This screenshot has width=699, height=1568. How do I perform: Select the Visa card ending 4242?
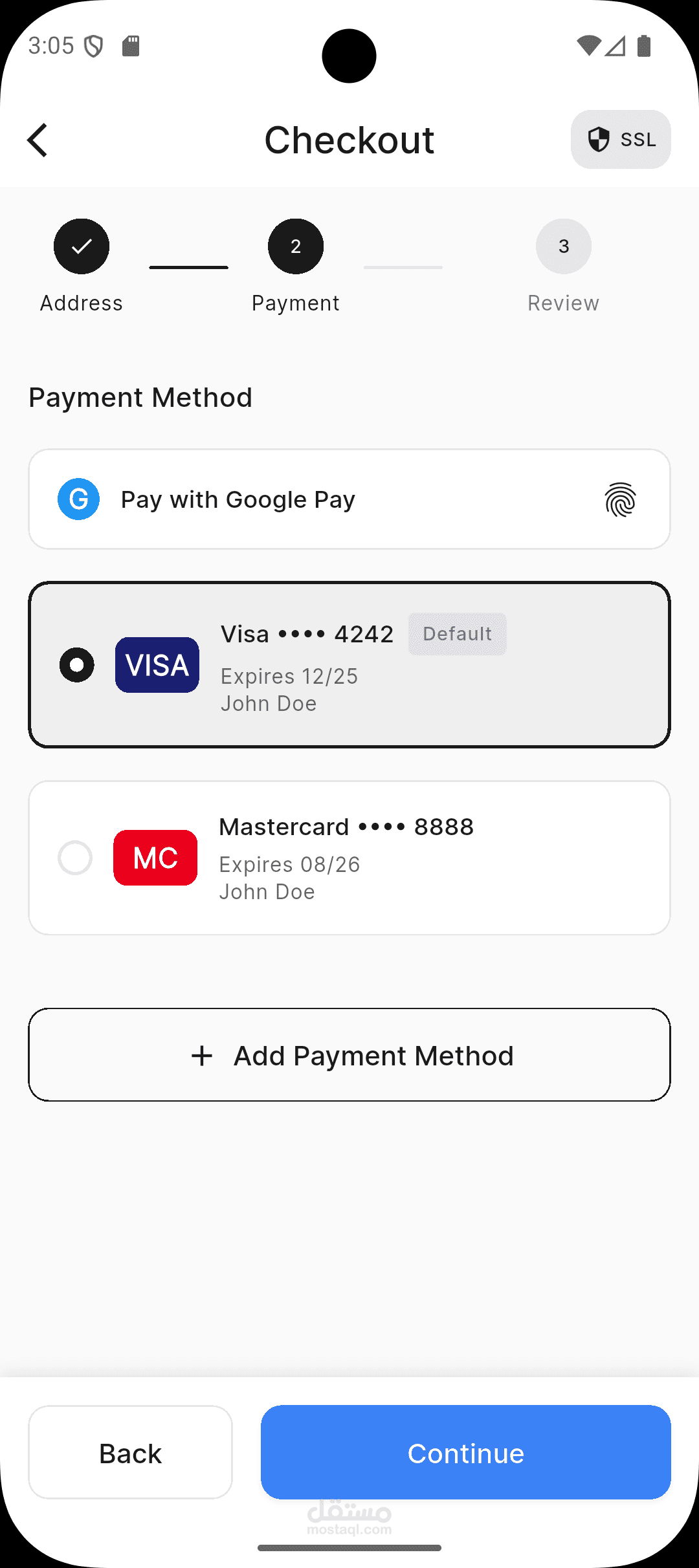coord(349,665)
